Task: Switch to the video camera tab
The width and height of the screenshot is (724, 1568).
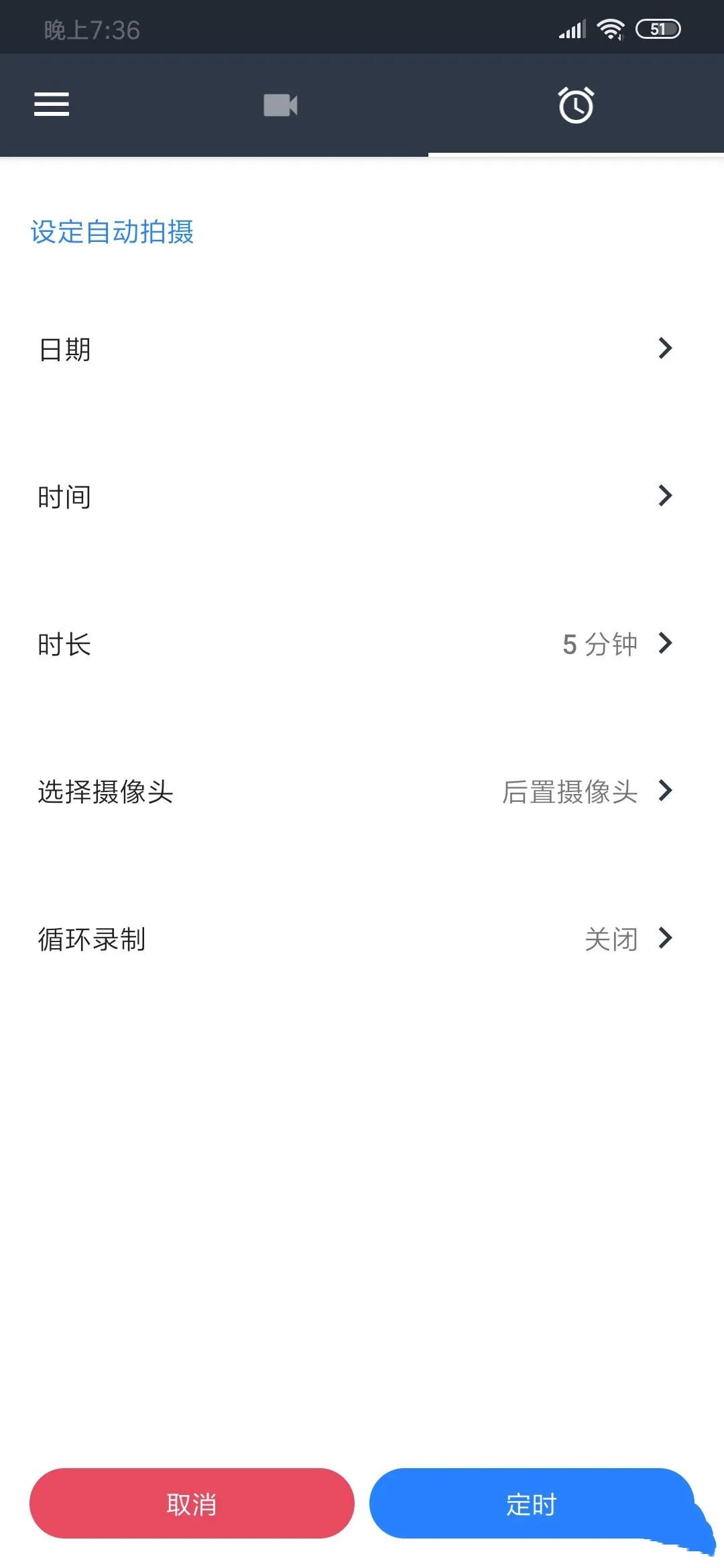Action: [281, 105]
